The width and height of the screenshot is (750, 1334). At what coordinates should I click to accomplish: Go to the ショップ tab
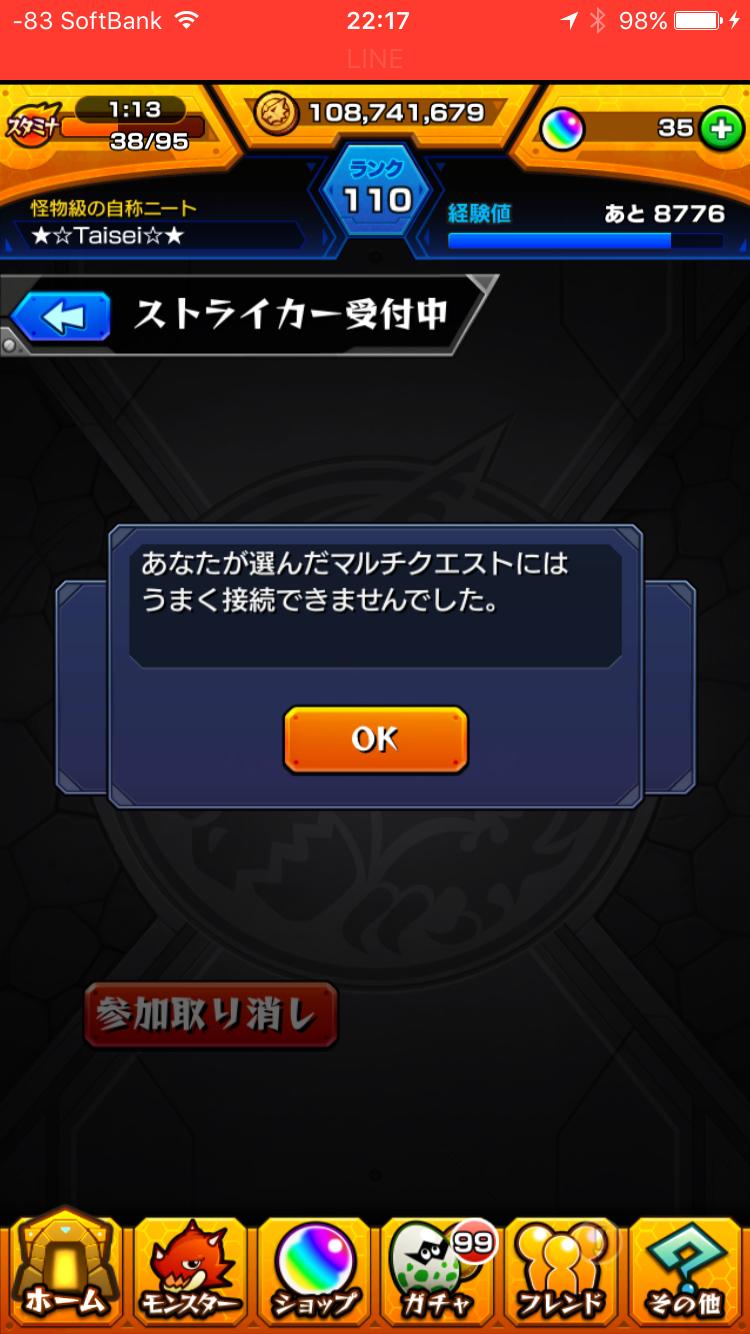(316, 1270)
